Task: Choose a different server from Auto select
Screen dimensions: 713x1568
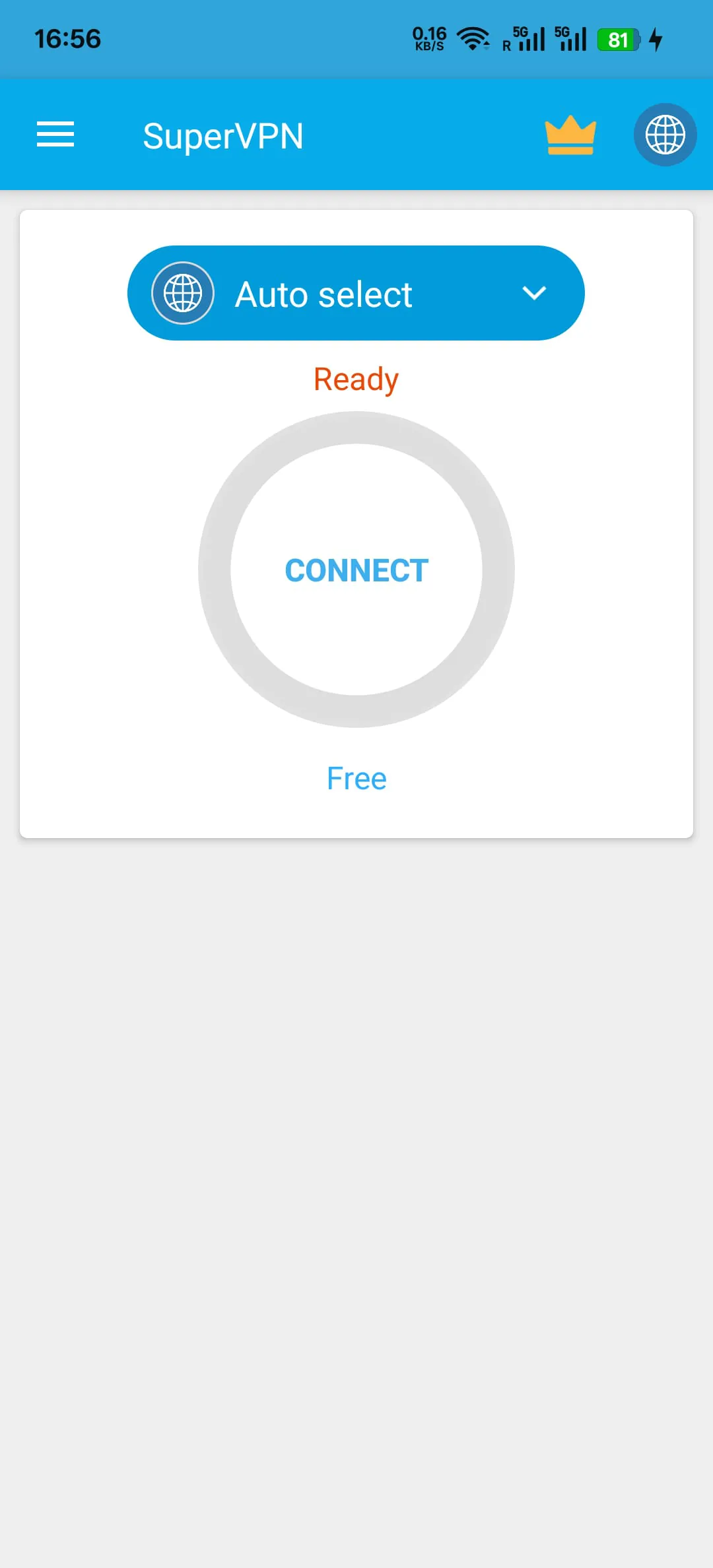Action: 355,293
